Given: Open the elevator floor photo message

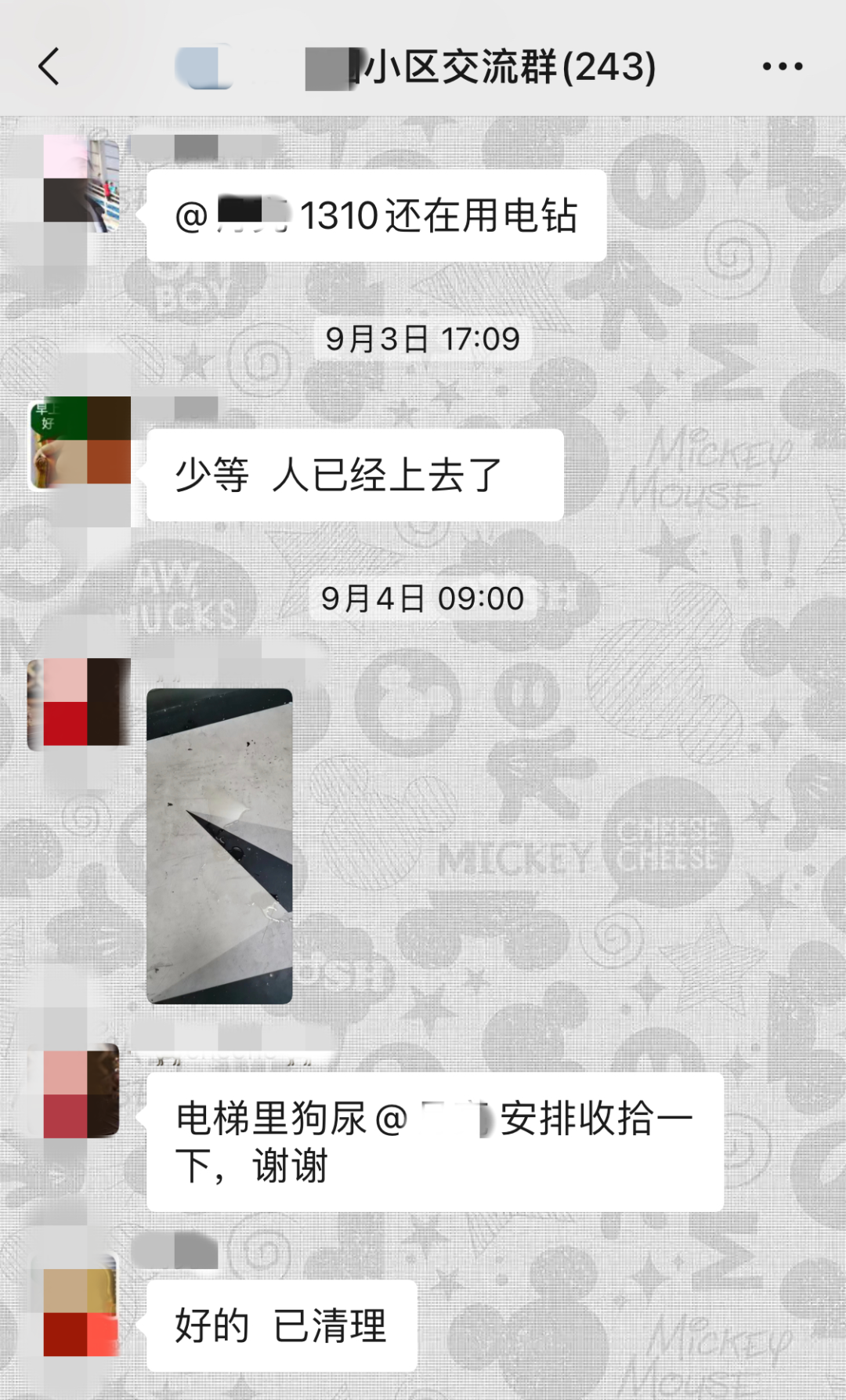Looking at the screenshot, I should 219,846.
